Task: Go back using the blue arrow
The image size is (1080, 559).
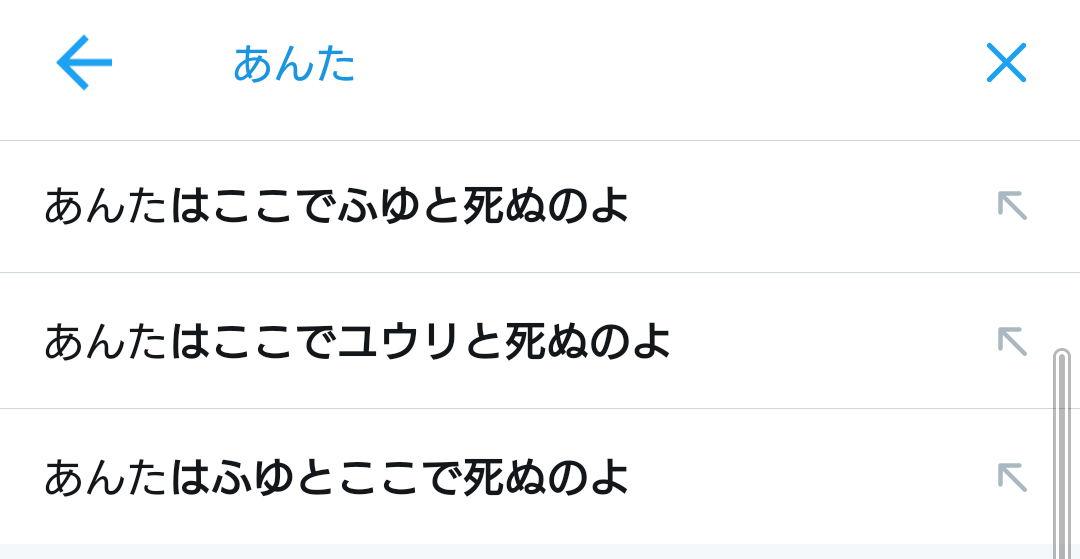Action: click(x=84, y=64)
